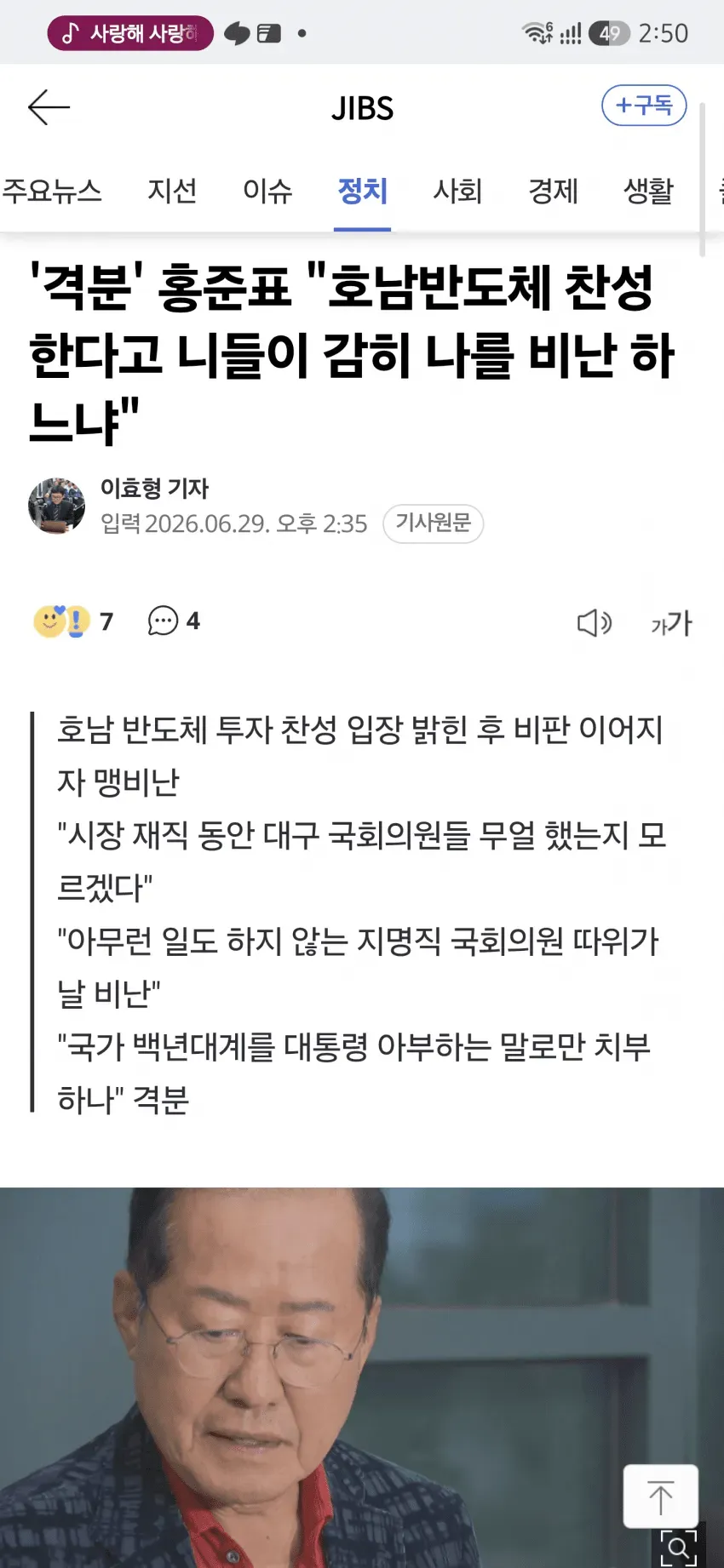724x1568 pixels.
Task: Enlarge the article photo with magnifier icon
Action: (679, 1547)
